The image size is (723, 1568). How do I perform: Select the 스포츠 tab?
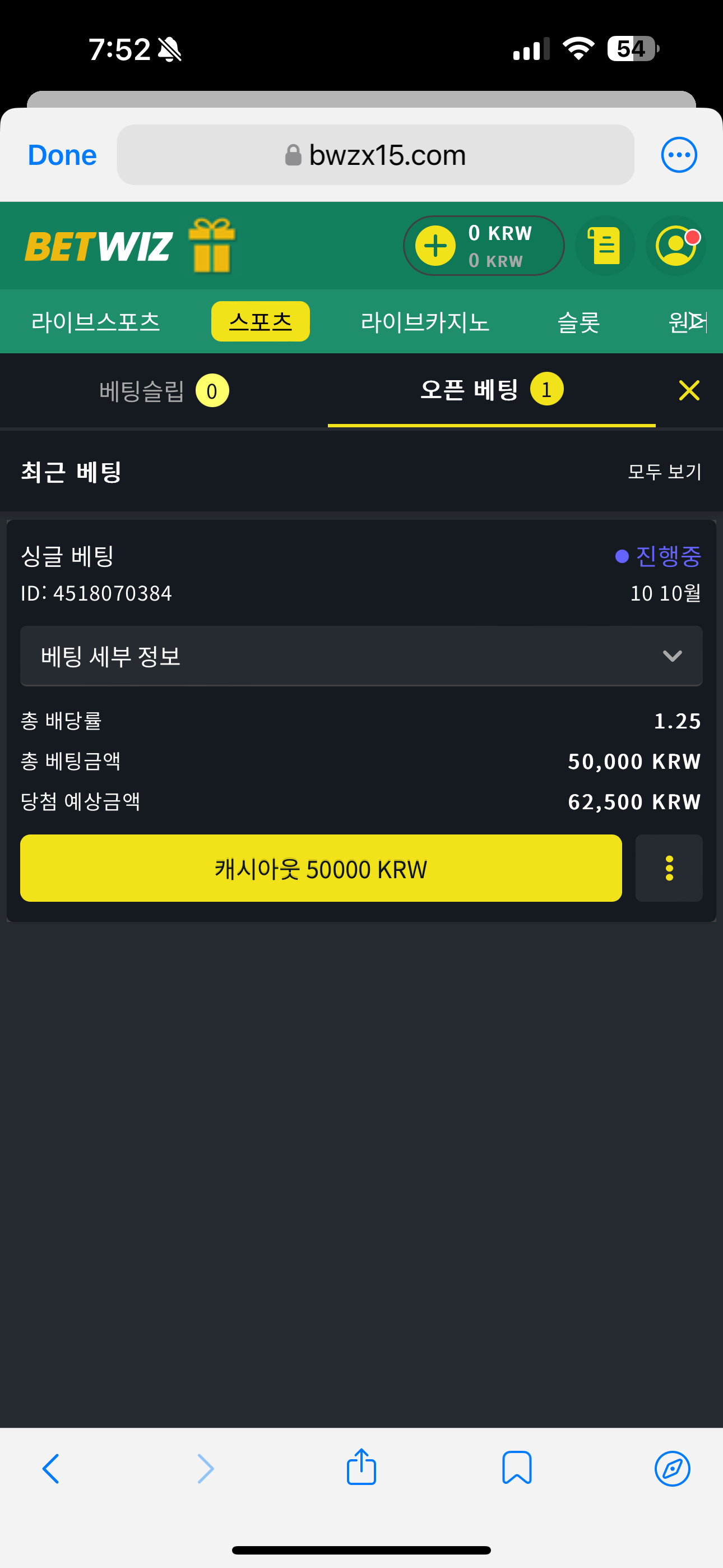pyautogui.click(x=261, y=321)
